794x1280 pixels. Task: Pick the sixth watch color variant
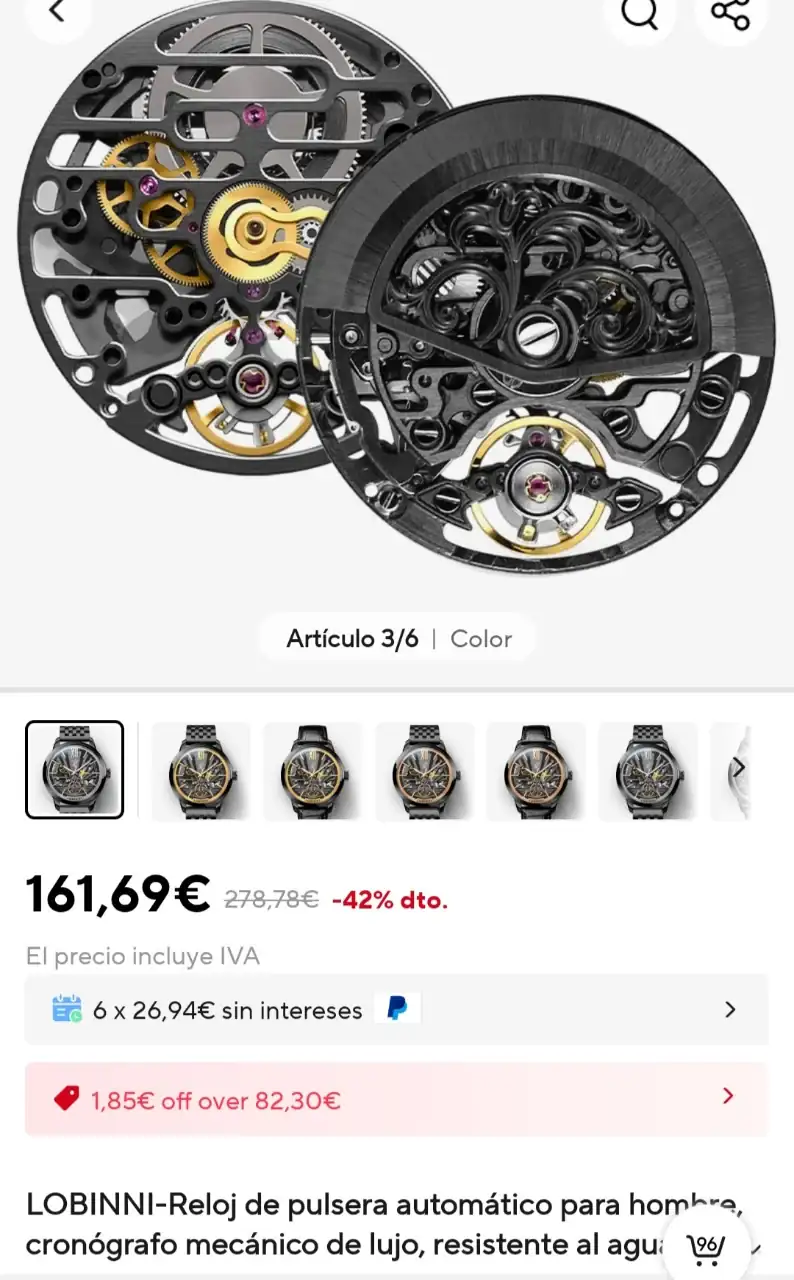647,771
